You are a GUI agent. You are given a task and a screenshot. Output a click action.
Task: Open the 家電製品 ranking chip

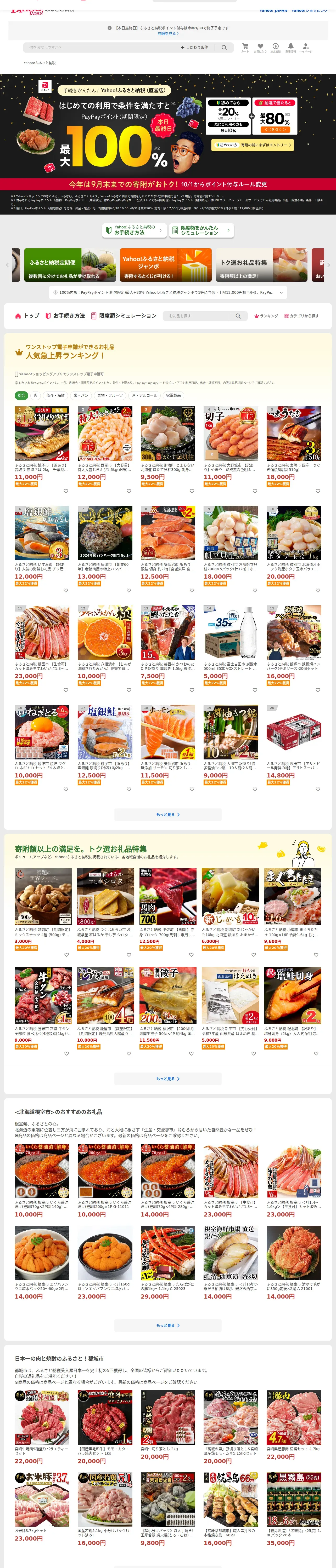coord(173,395)
